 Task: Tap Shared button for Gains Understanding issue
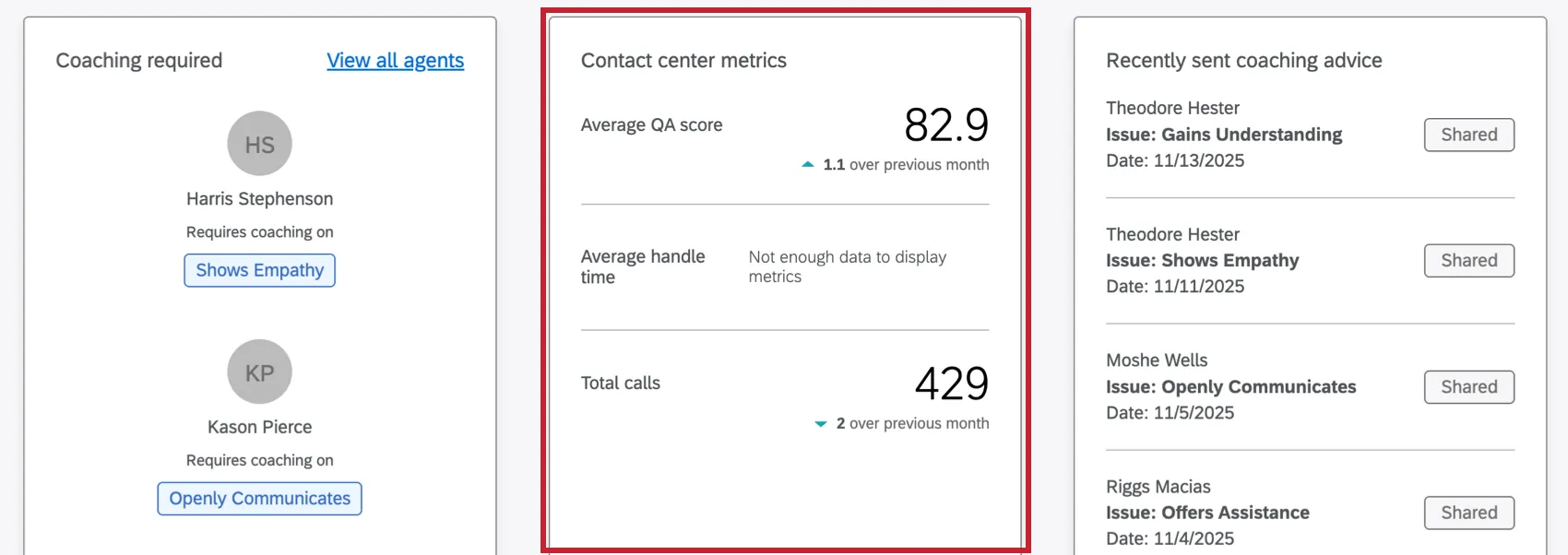(x=1468, y=135)
